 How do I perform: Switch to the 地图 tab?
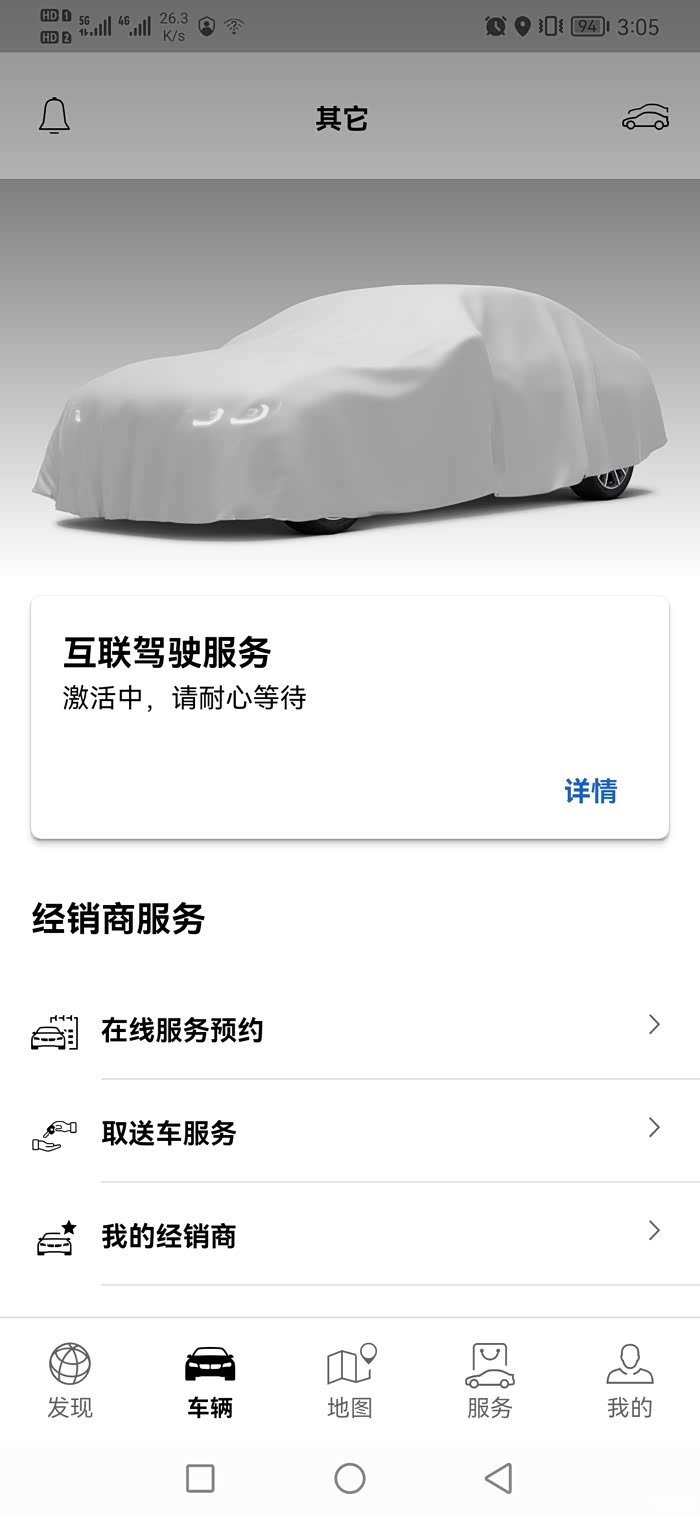350,1380
